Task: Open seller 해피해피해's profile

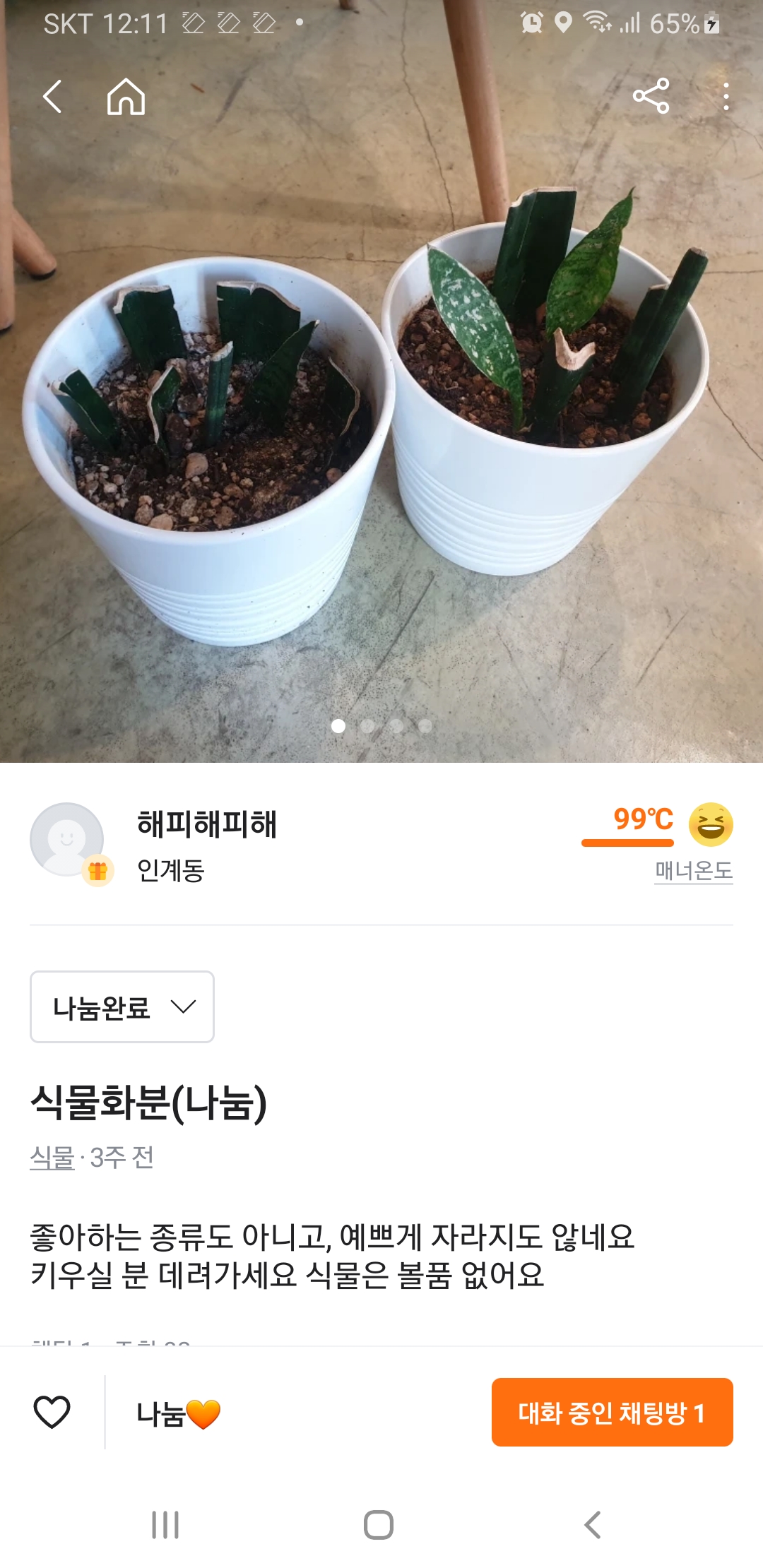Action: pos(206,825)
